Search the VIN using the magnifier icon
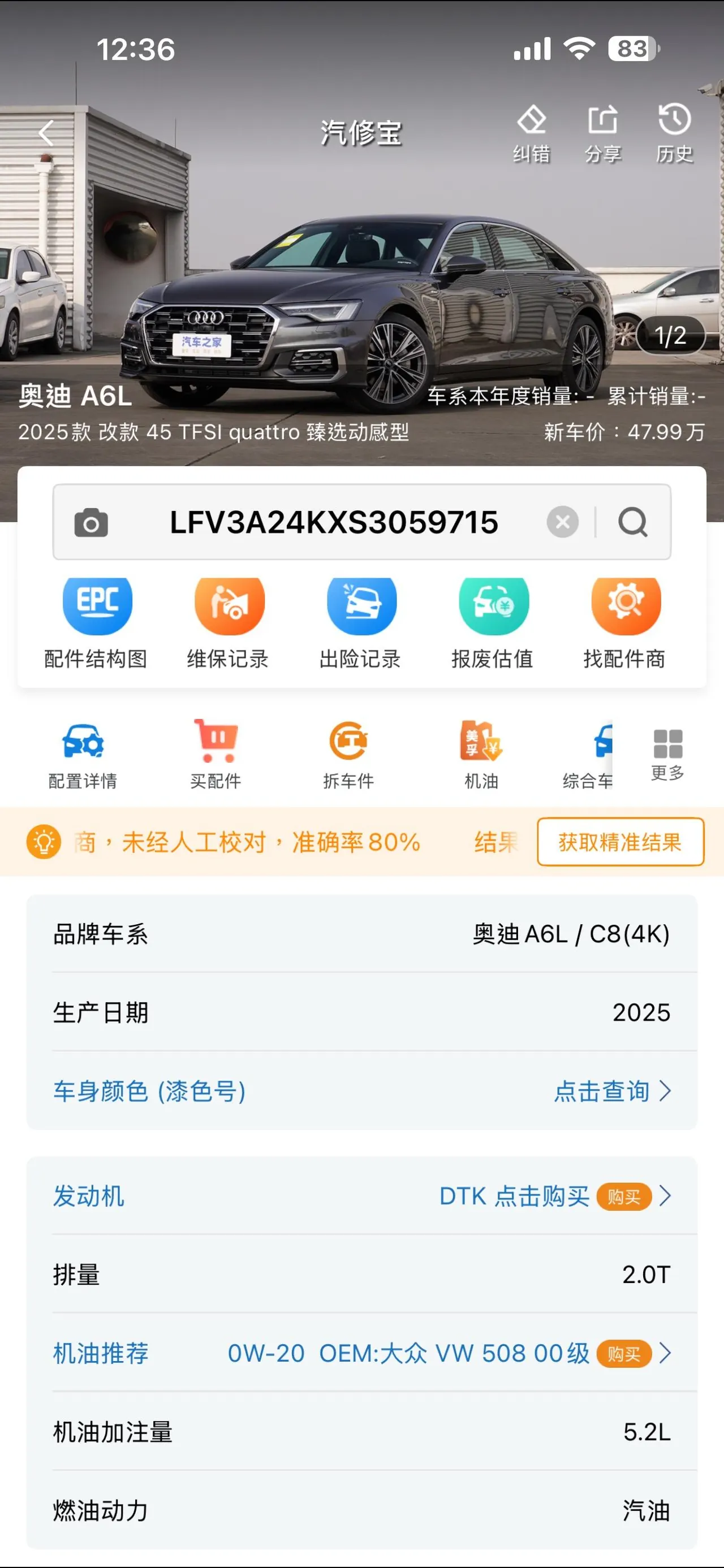 [x=633, y=522]
